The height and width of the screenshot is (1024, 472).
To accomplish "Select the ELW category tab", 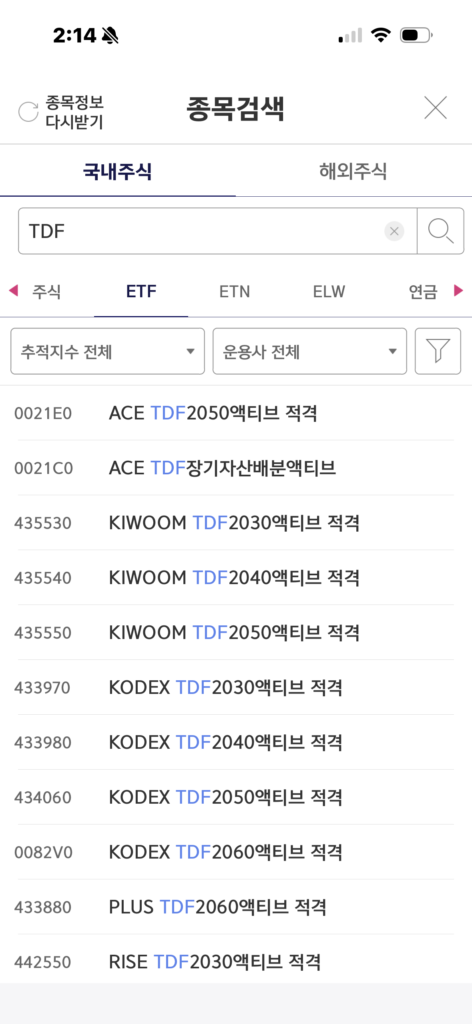I will (x=329, y=292).
